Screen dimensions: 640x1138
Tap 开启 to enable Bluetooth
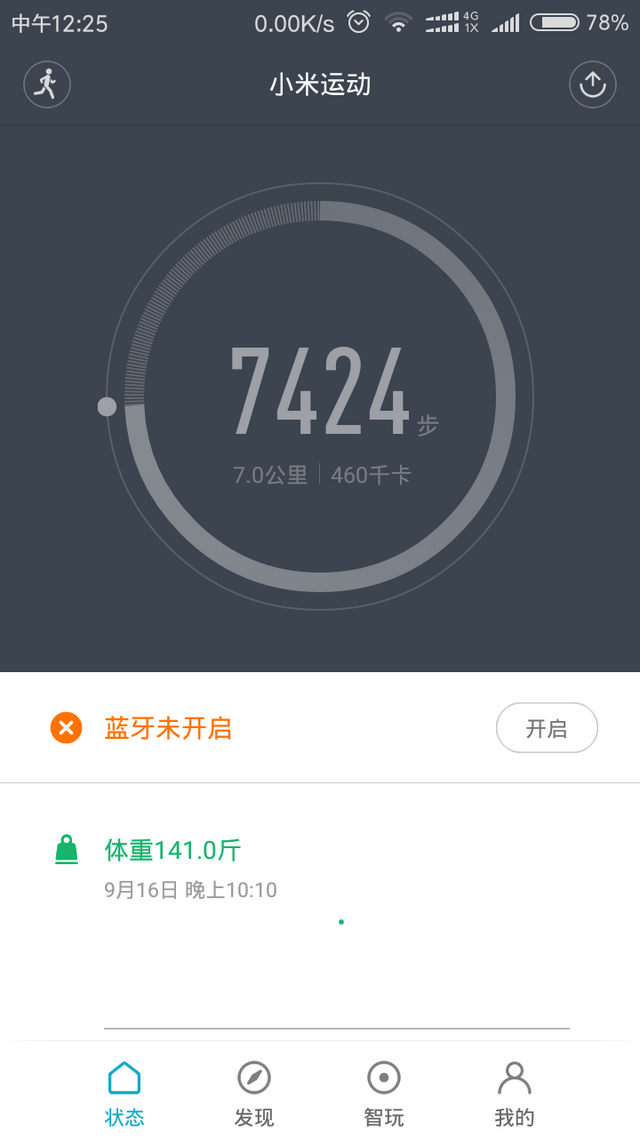point(546,728)
